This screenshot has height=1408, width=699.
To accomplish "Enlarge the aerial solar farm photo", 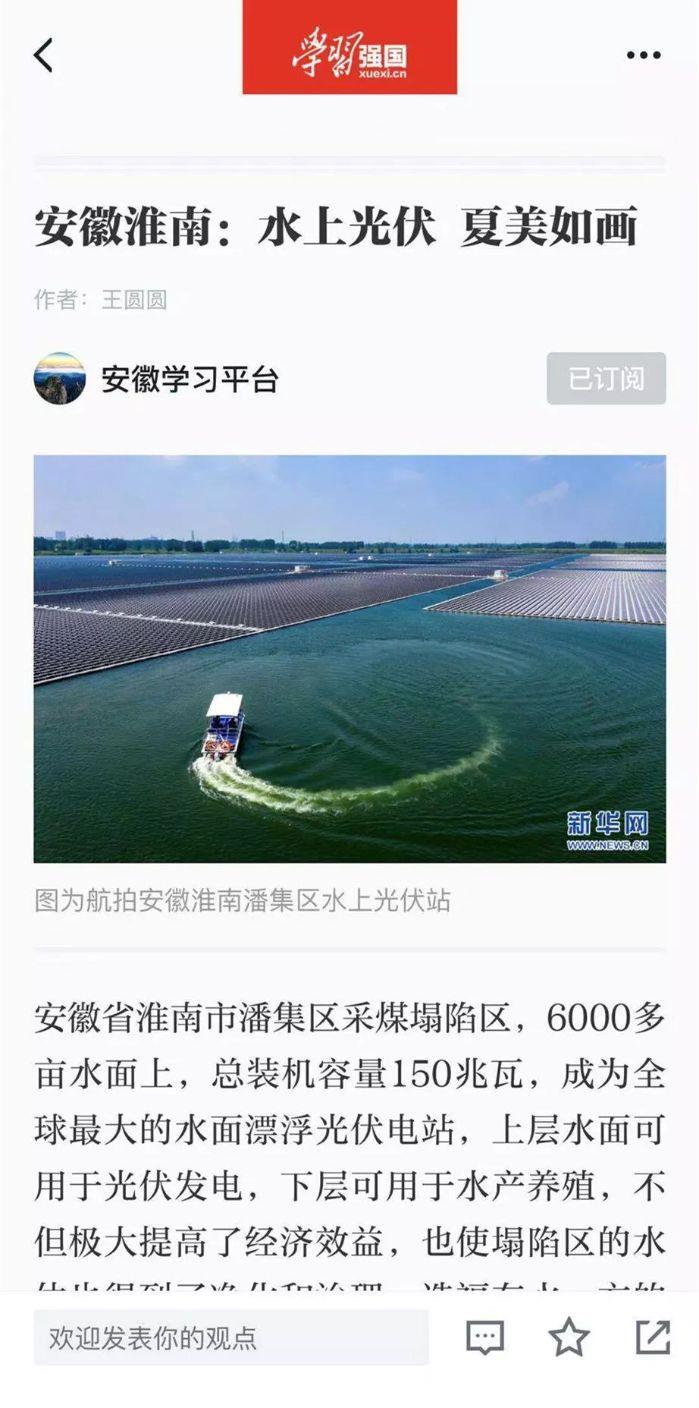I will pos(349,658).
